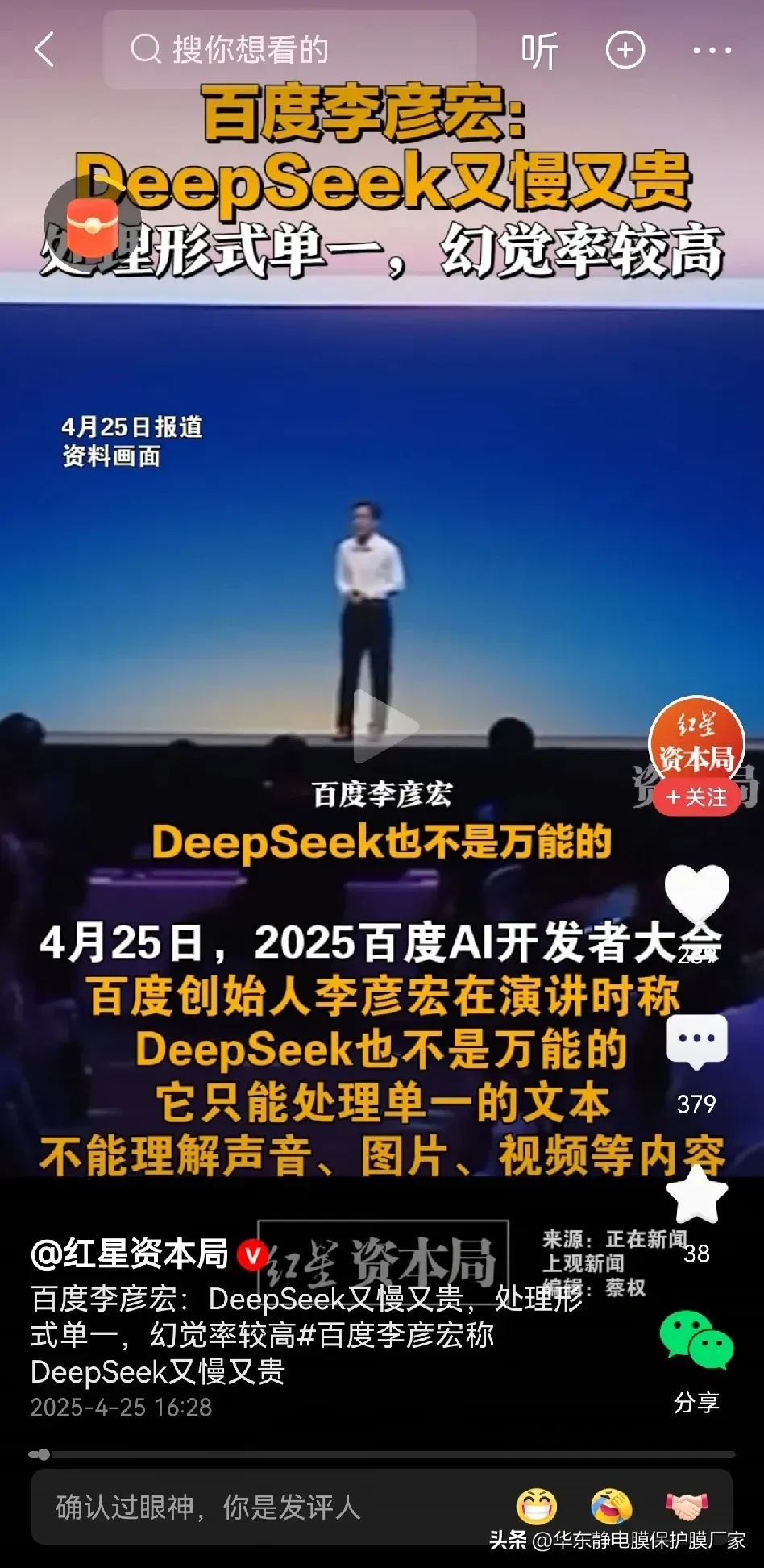Screen dimensions: 764x1568
Task: Send the grinning emoji quick reaction
Action: 537,1507
